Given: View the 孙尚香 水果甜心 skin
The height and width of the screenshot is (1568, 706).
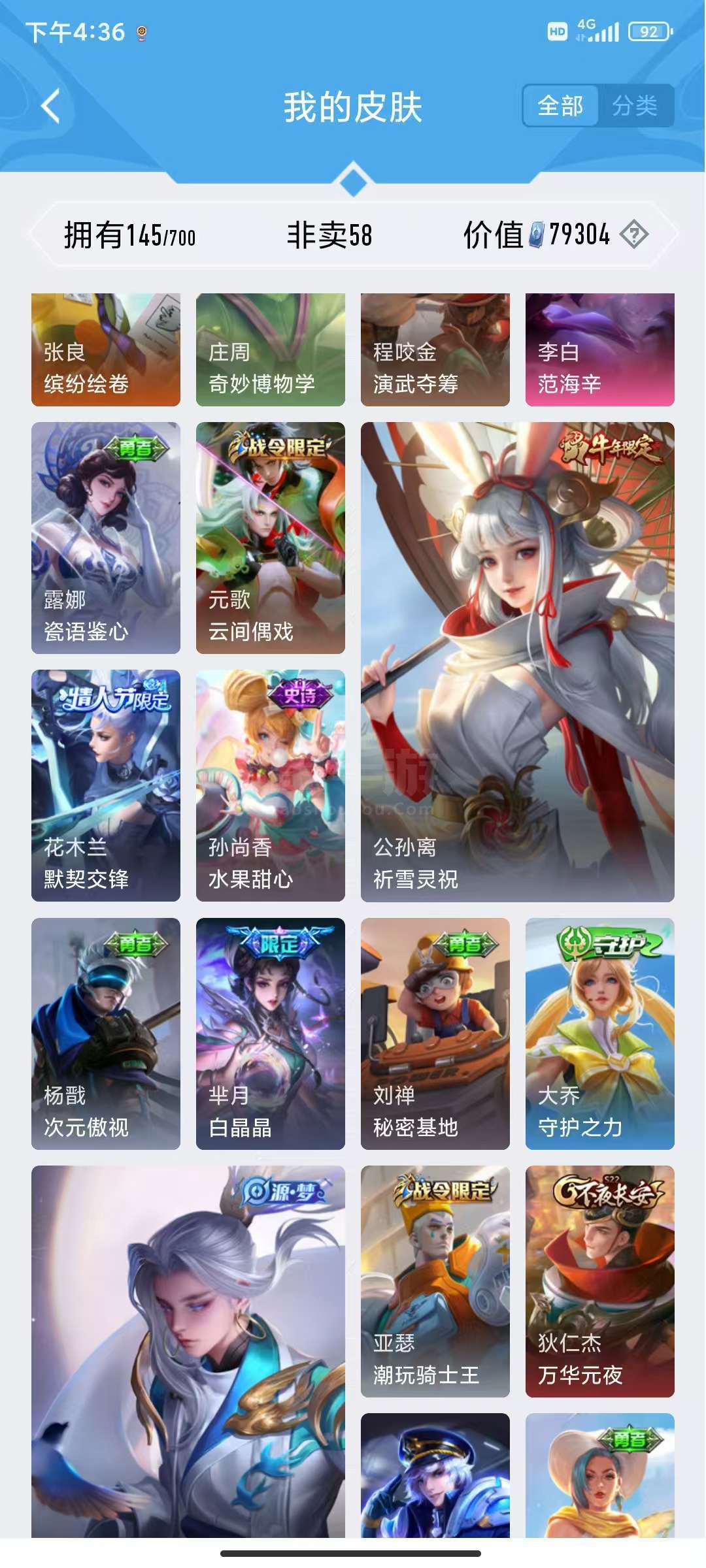Looking at the screenshot, I should pos(271,785).
